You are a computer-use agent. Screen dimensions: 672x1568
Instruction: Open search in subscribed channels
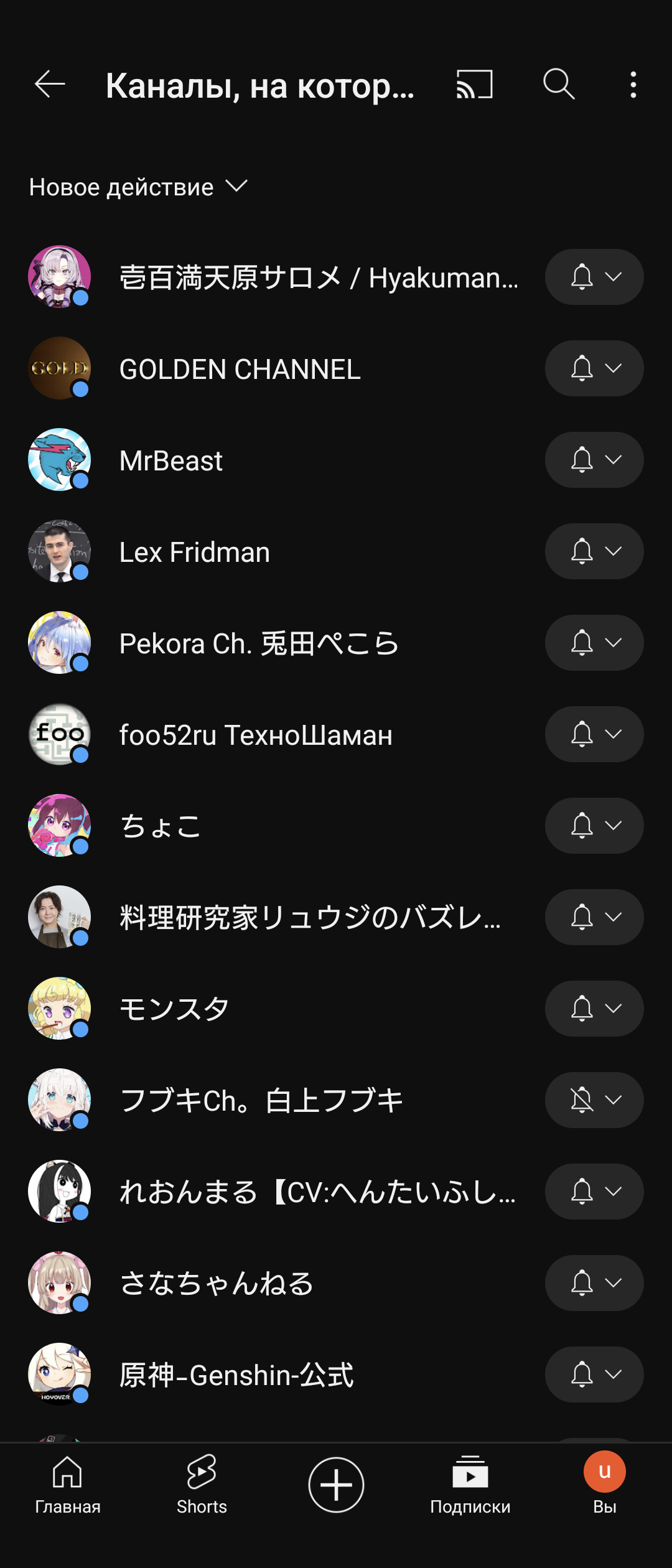(x=558, y=84)
